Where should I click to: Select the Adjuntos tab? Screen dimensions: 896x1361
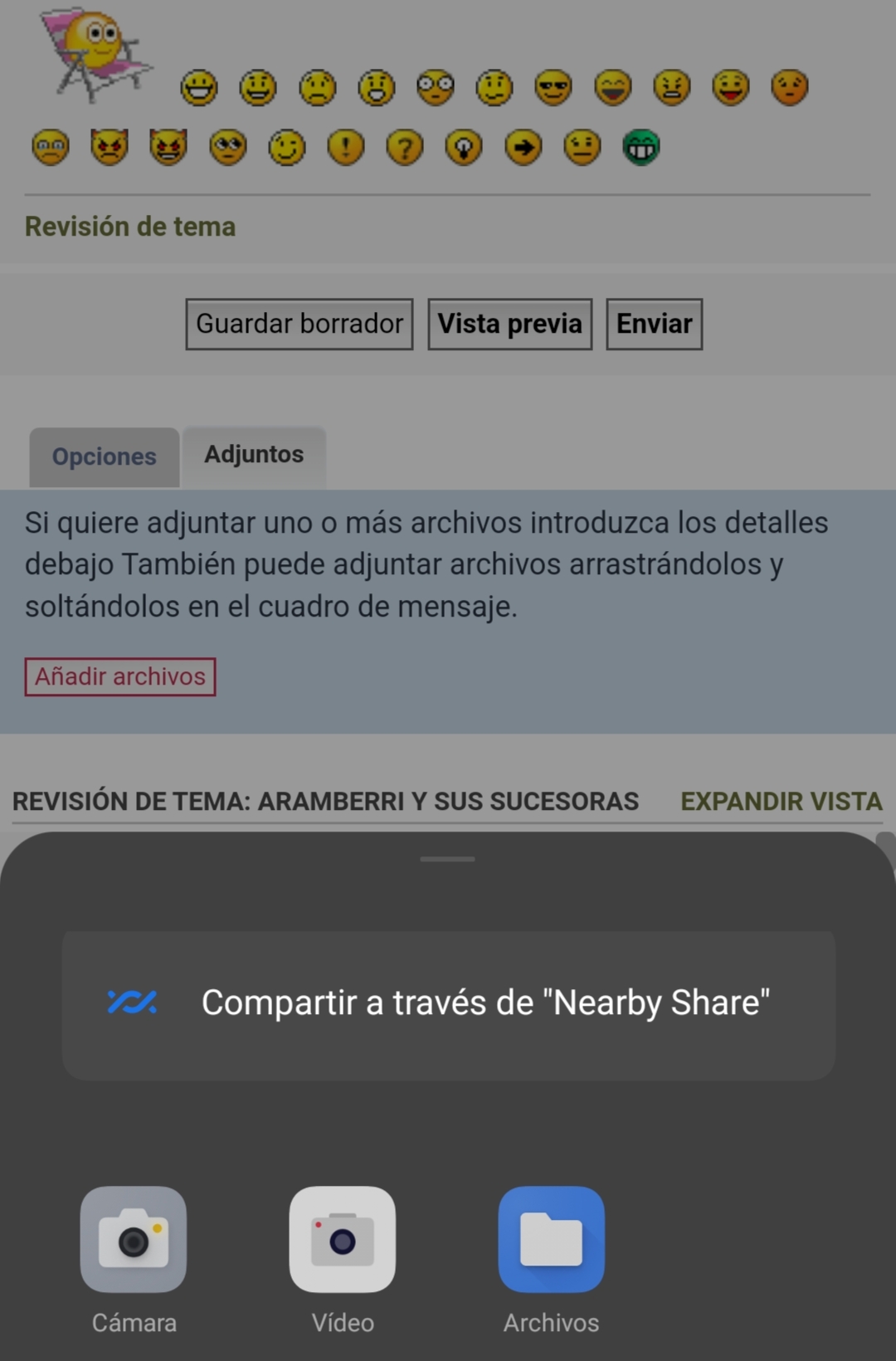[254, 455]
